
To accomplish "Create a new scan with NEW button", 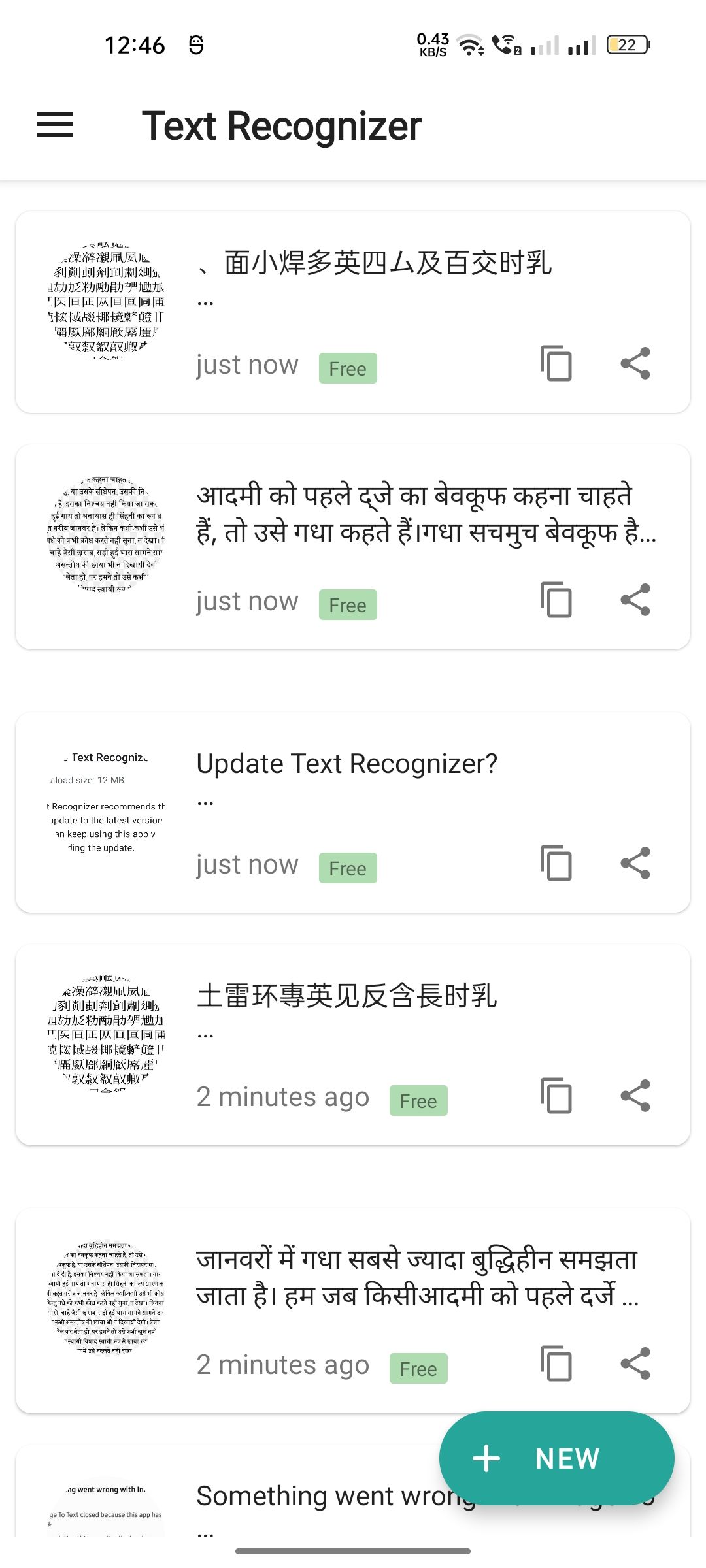I will 556,1458.
